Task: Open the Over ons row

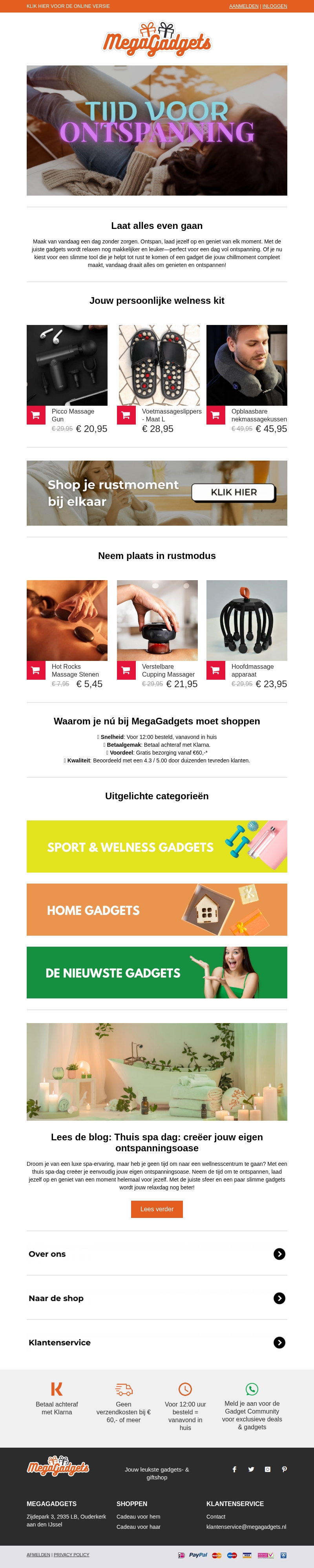Action: (x=157, y=1254)
